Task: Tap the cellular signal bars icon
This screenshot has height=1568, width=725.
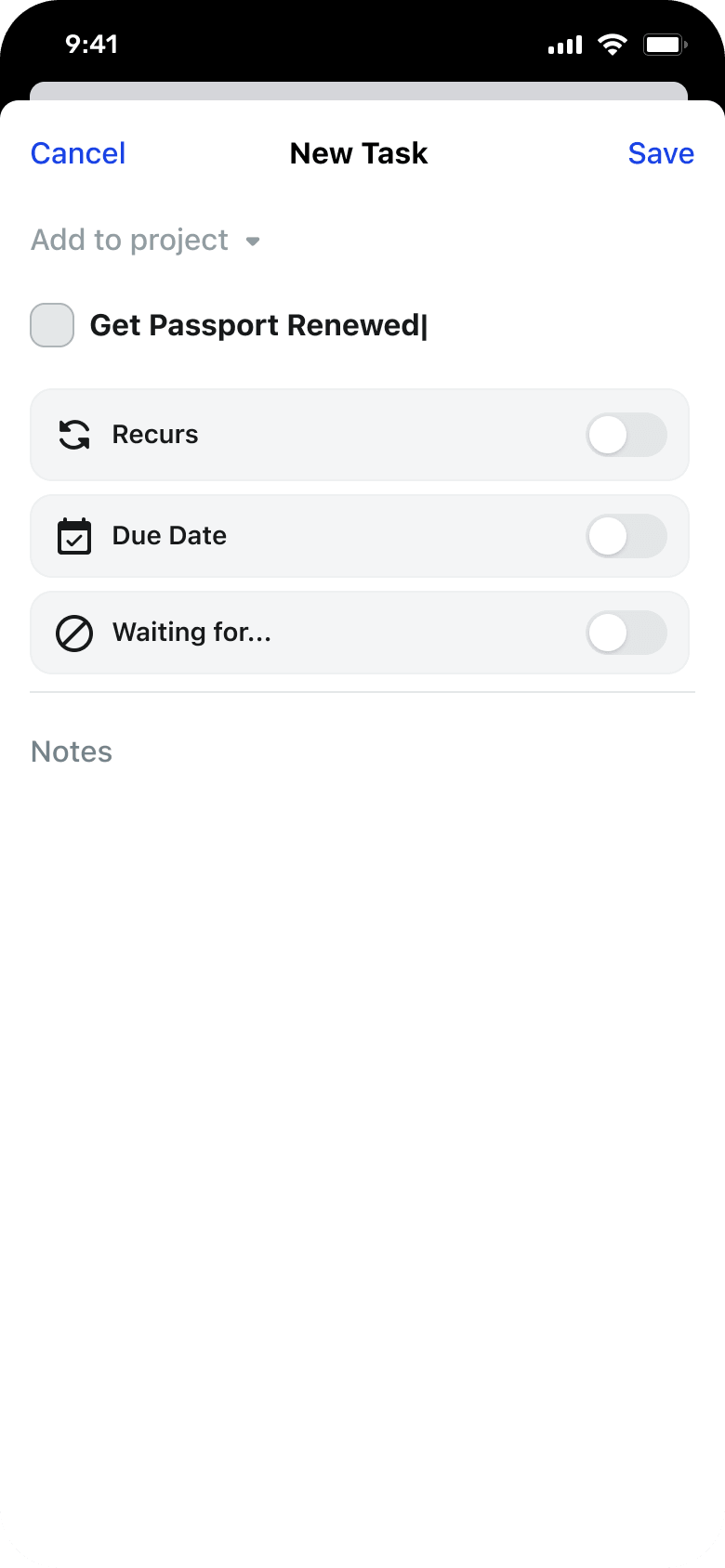Action: click(563, 44)
